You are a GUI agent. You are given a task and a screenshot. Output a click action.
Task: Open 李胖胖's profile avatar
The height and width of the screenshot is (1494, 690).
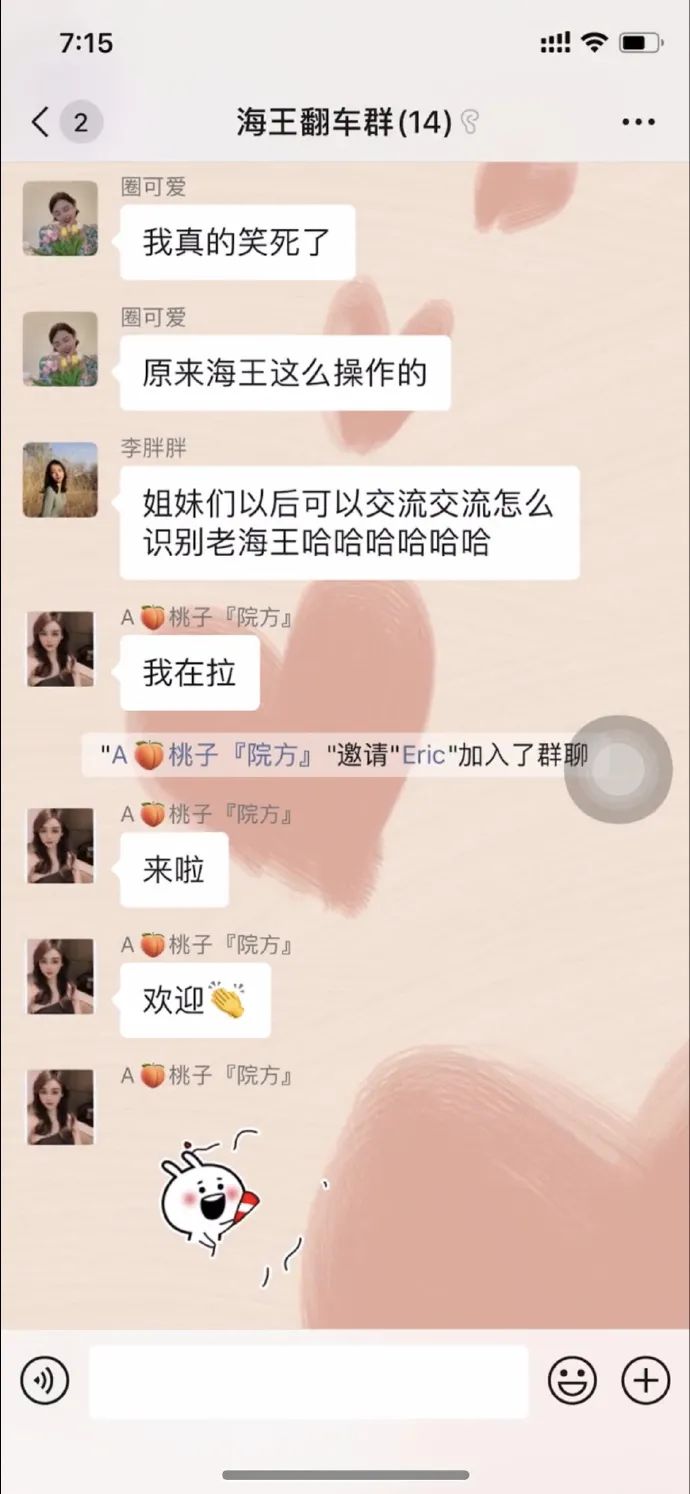(60, 480)
